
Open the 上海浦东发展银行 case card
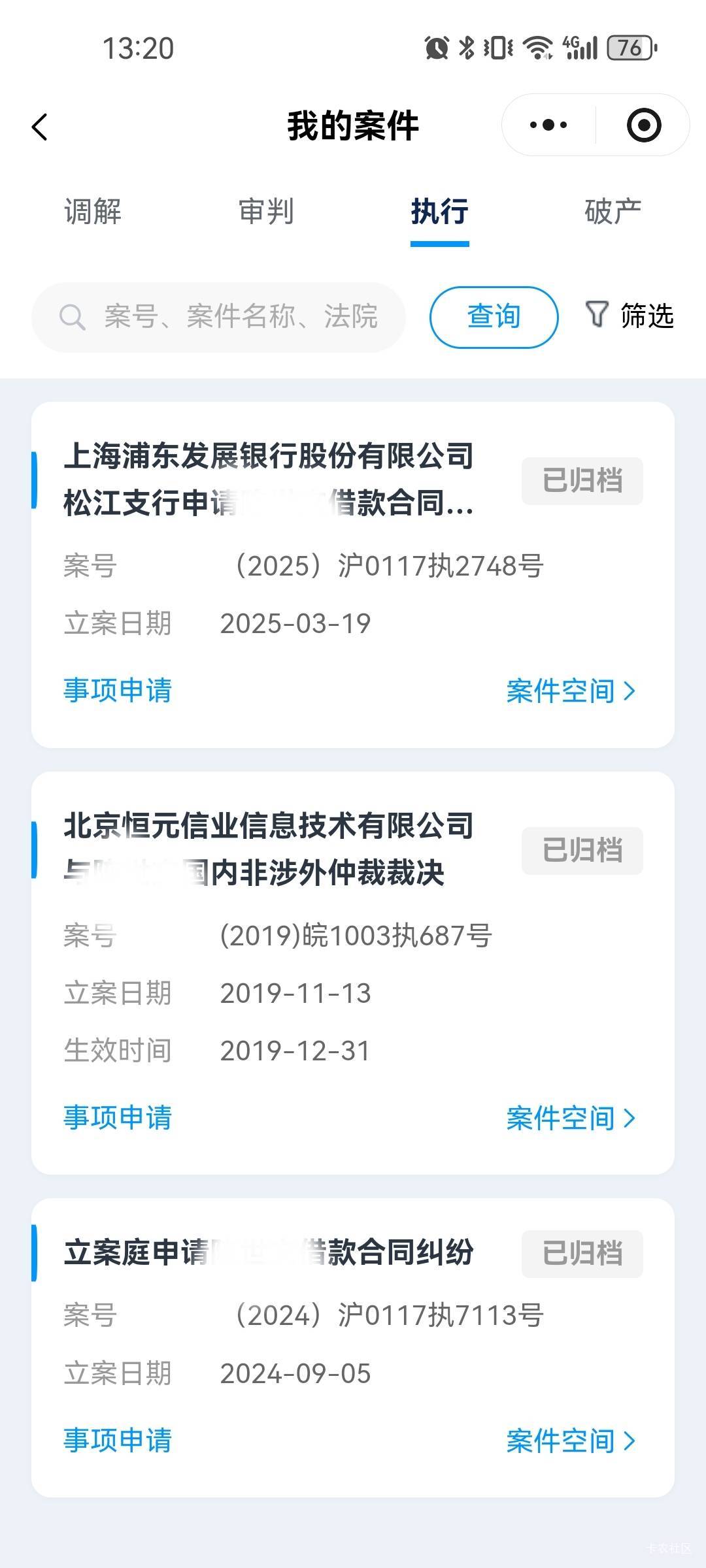pos(353,575)
